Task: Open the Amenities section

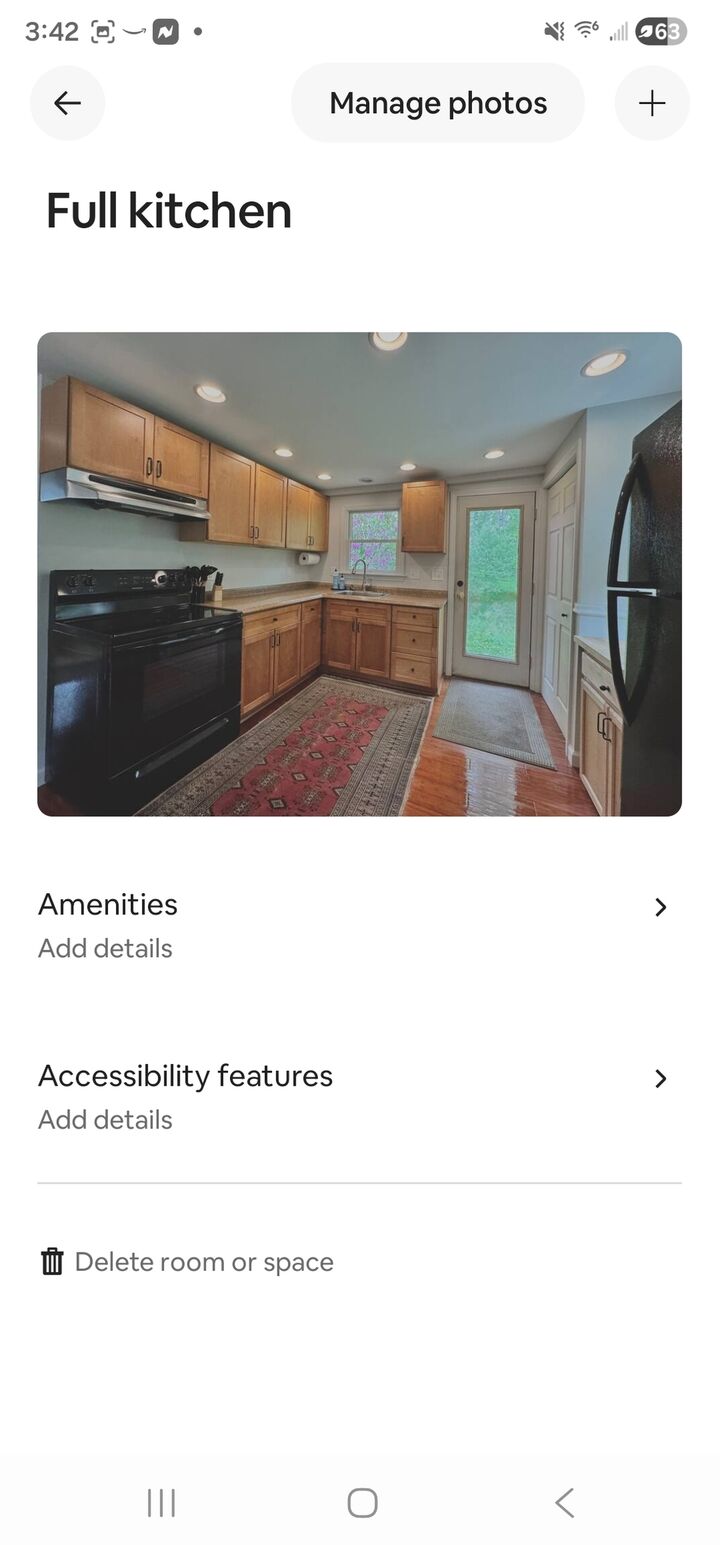Action: click(107, 905)
